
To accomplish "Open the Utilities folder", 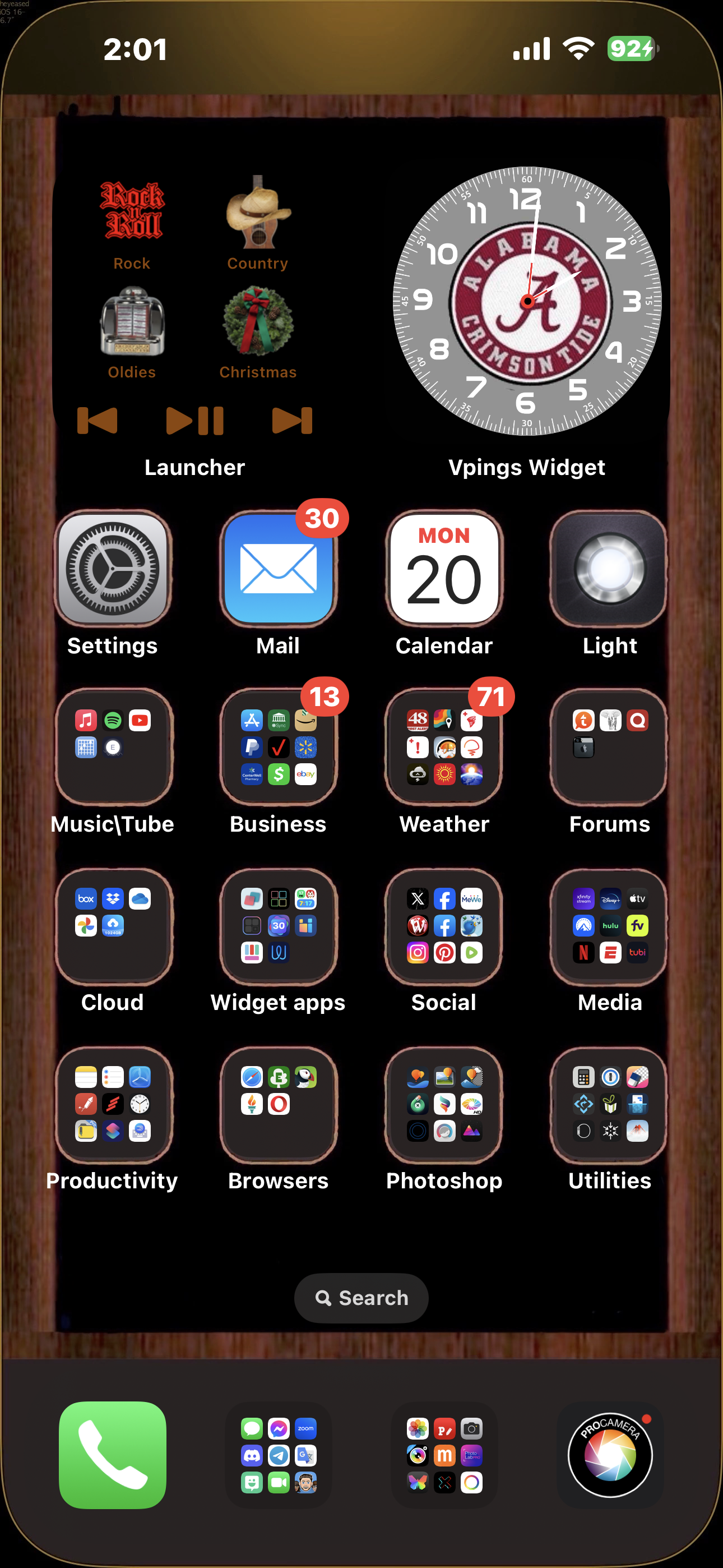I will [609, 1104].
